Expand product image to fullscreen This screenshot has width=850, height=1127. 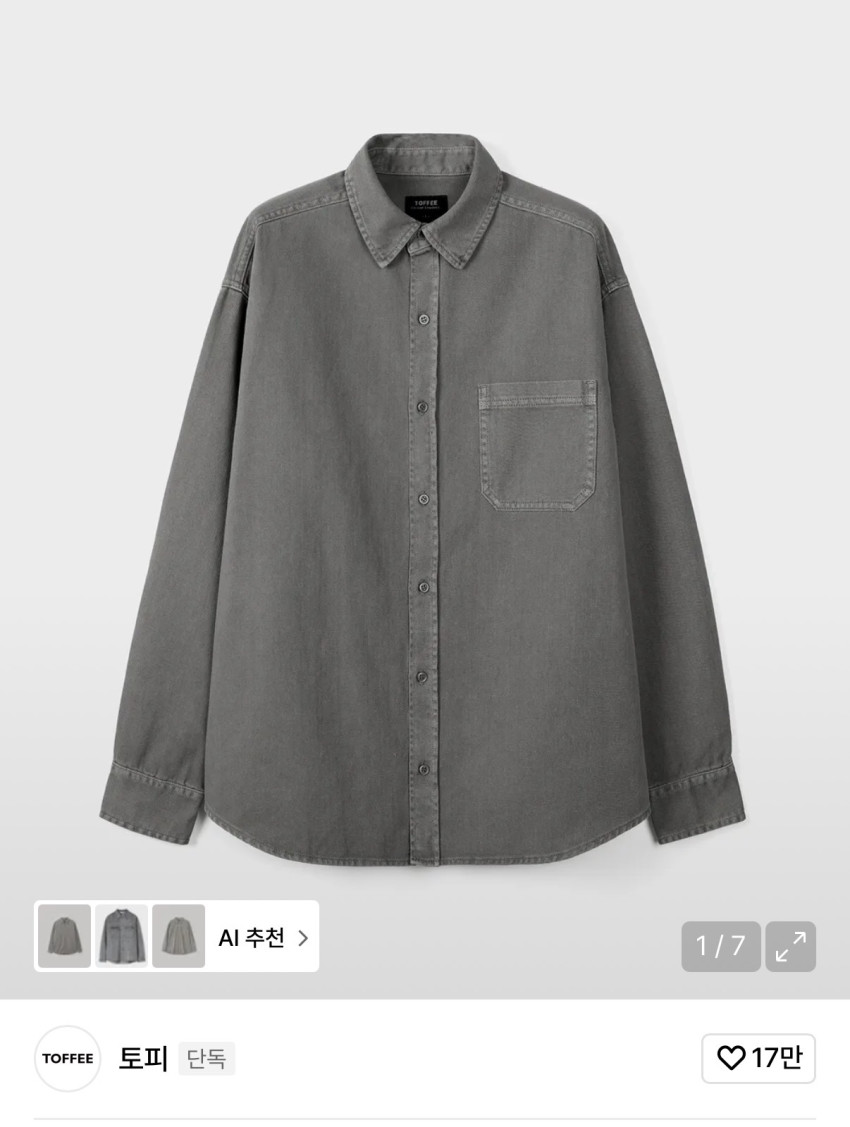point(791,946)
